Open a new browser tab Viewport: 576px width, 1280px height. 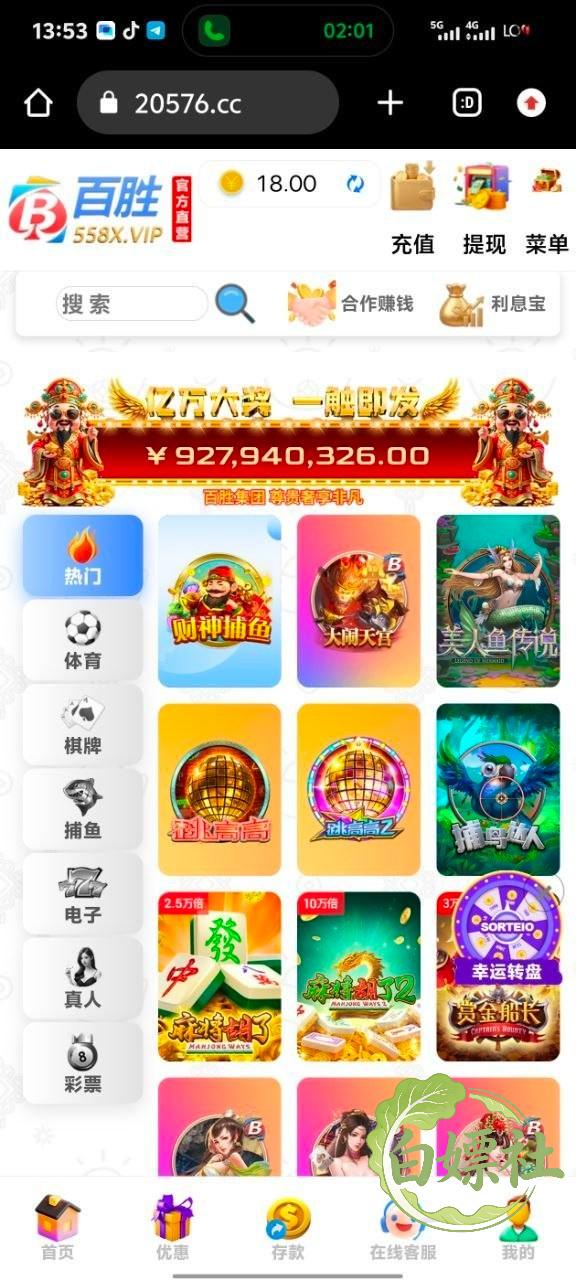pos(390,102)
